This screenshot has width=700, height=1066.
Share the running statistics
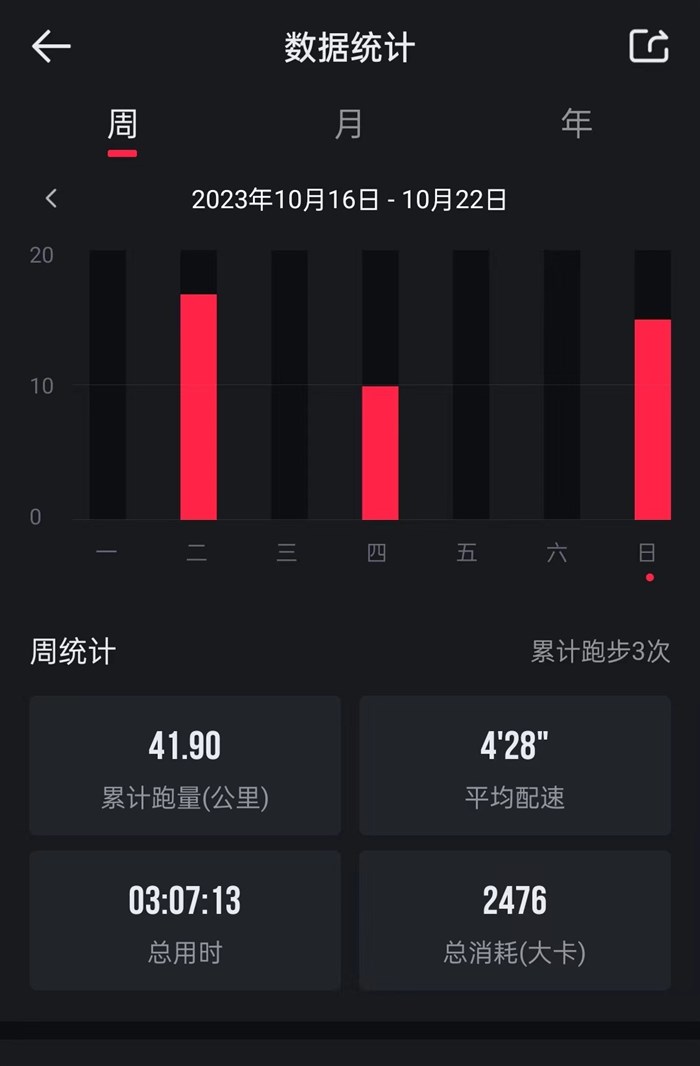648,46
